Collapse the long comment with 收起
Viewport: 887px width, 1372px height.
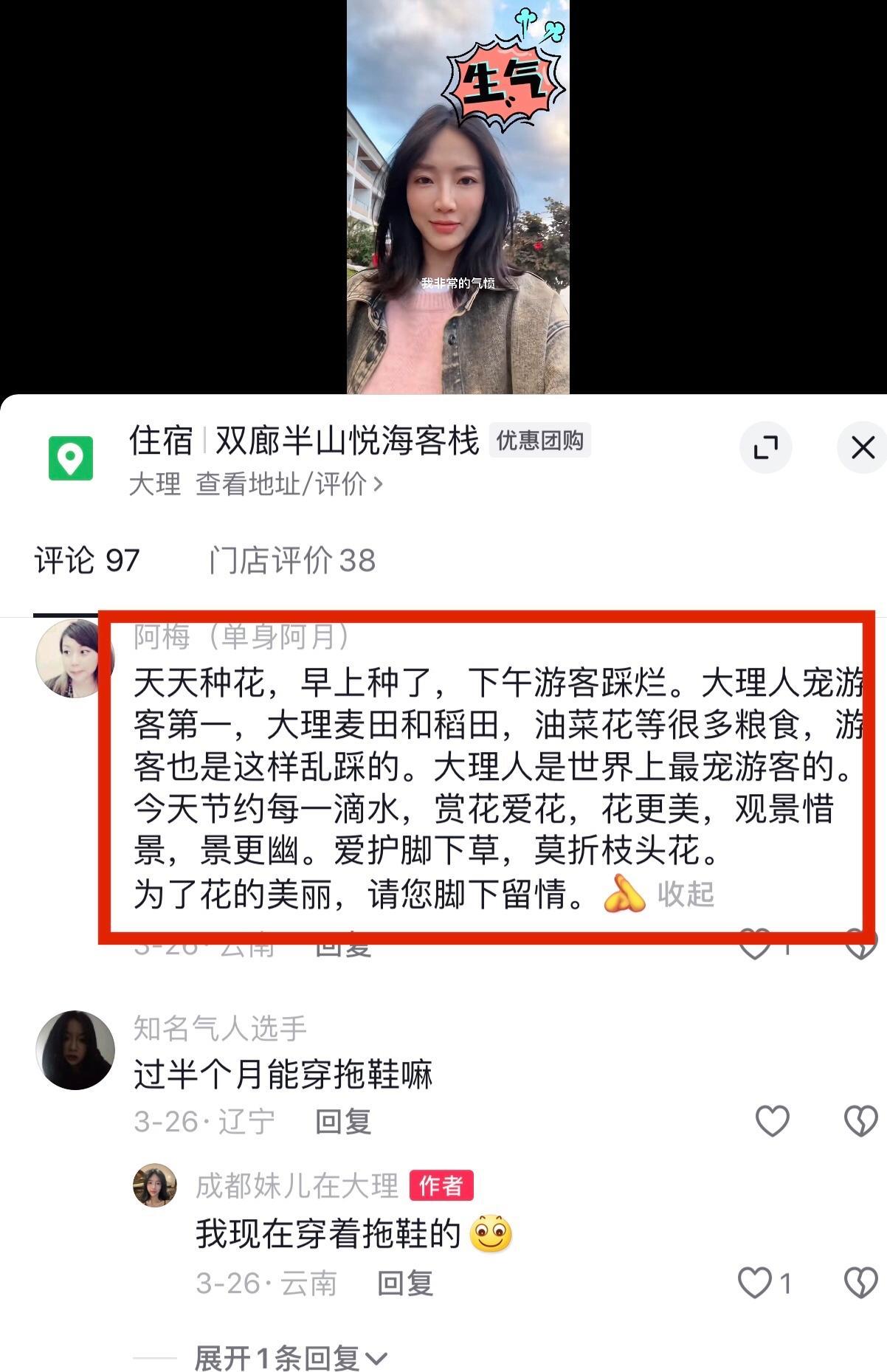[x=686, y=894]
